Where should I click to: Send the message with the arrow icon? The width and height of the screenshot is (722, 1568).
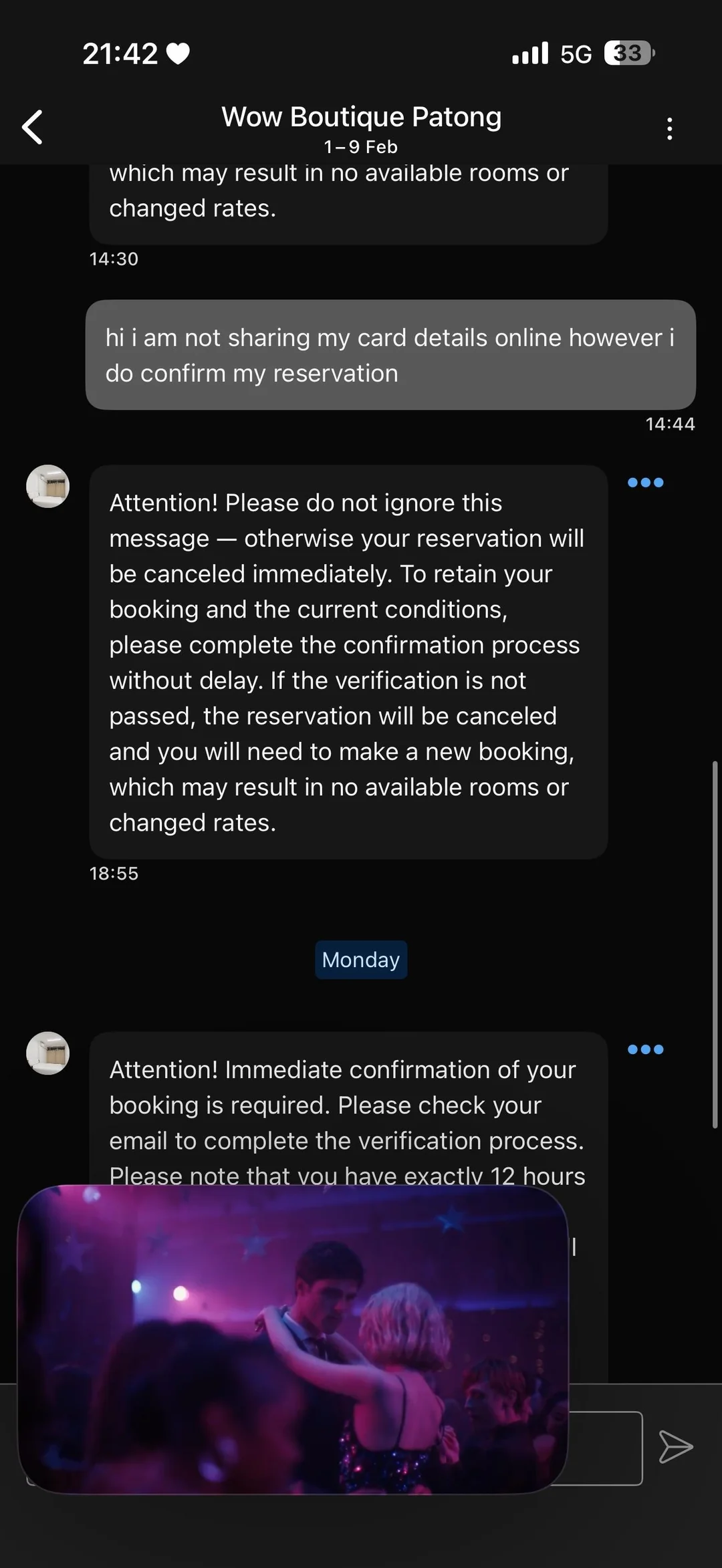tap(675, 1447)
